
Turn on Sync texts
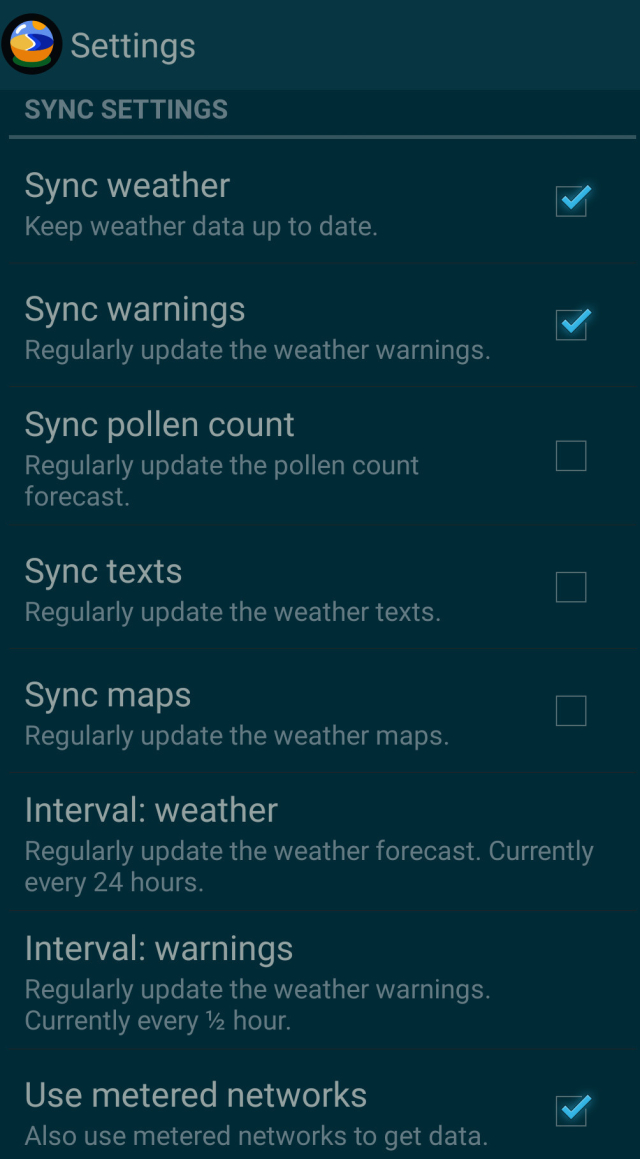click(571, 587)
